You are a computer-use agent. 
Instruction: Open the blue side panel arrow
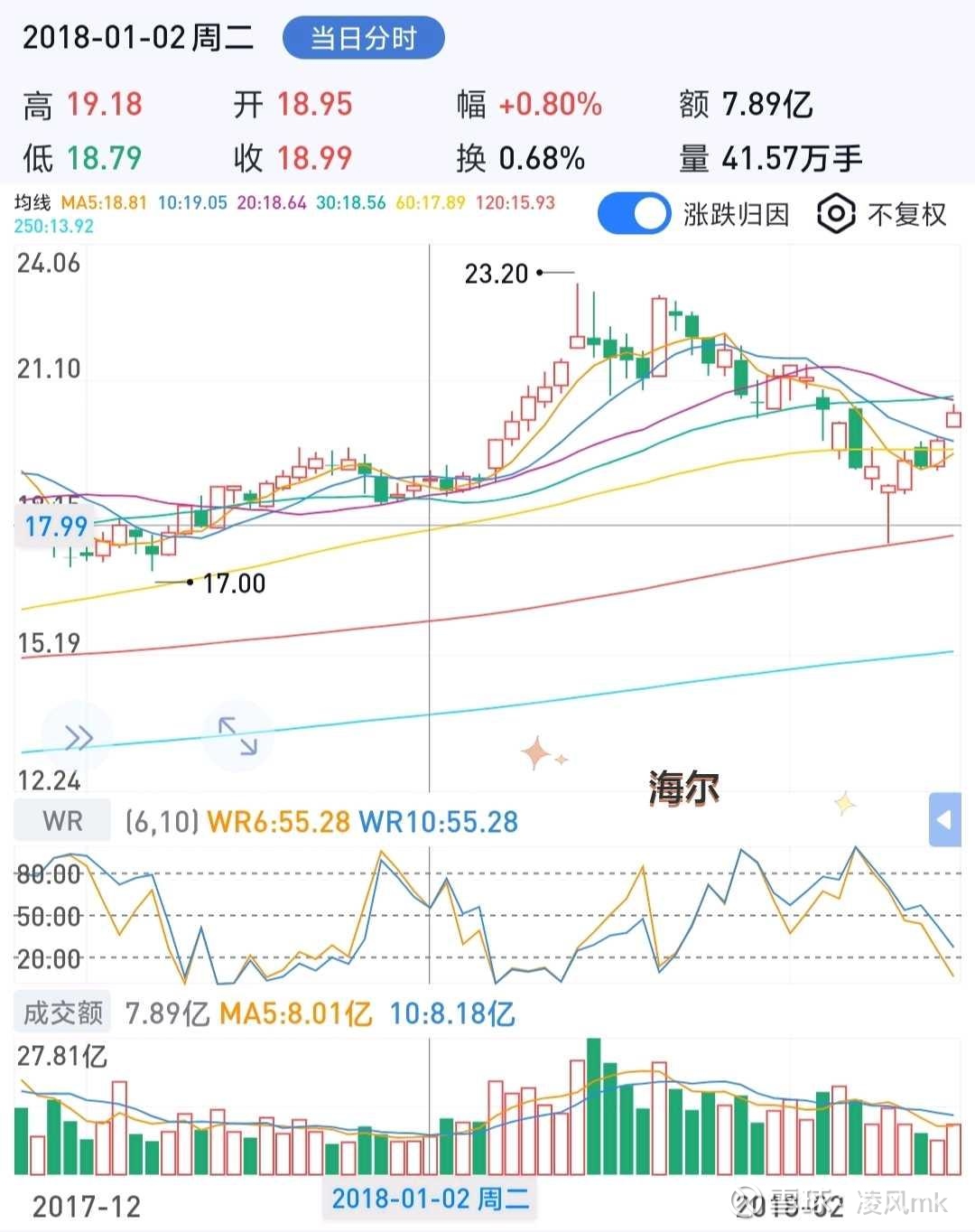click(x=944, y=820)
